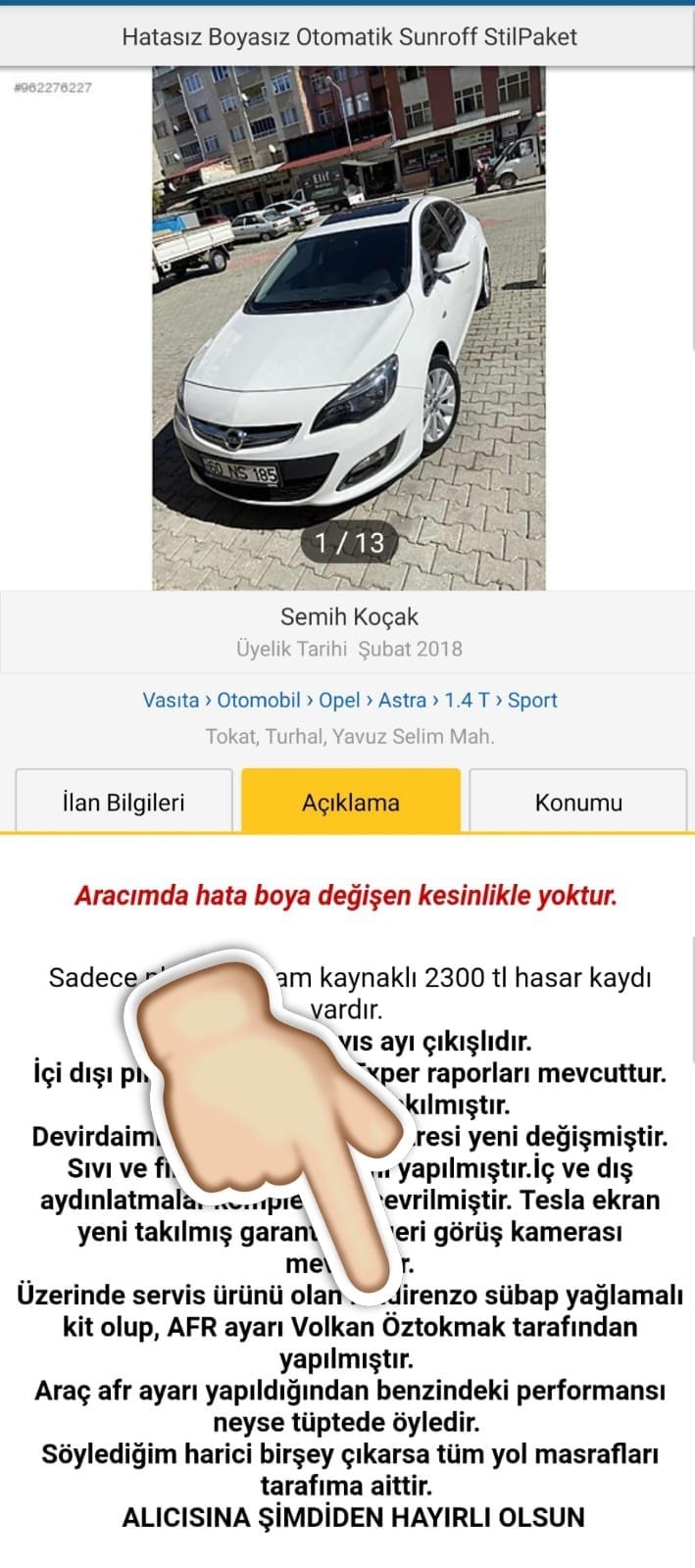Switch to the Konumu tab
Viewport: 695px width, 1568px height.
(x=578, y=802)
